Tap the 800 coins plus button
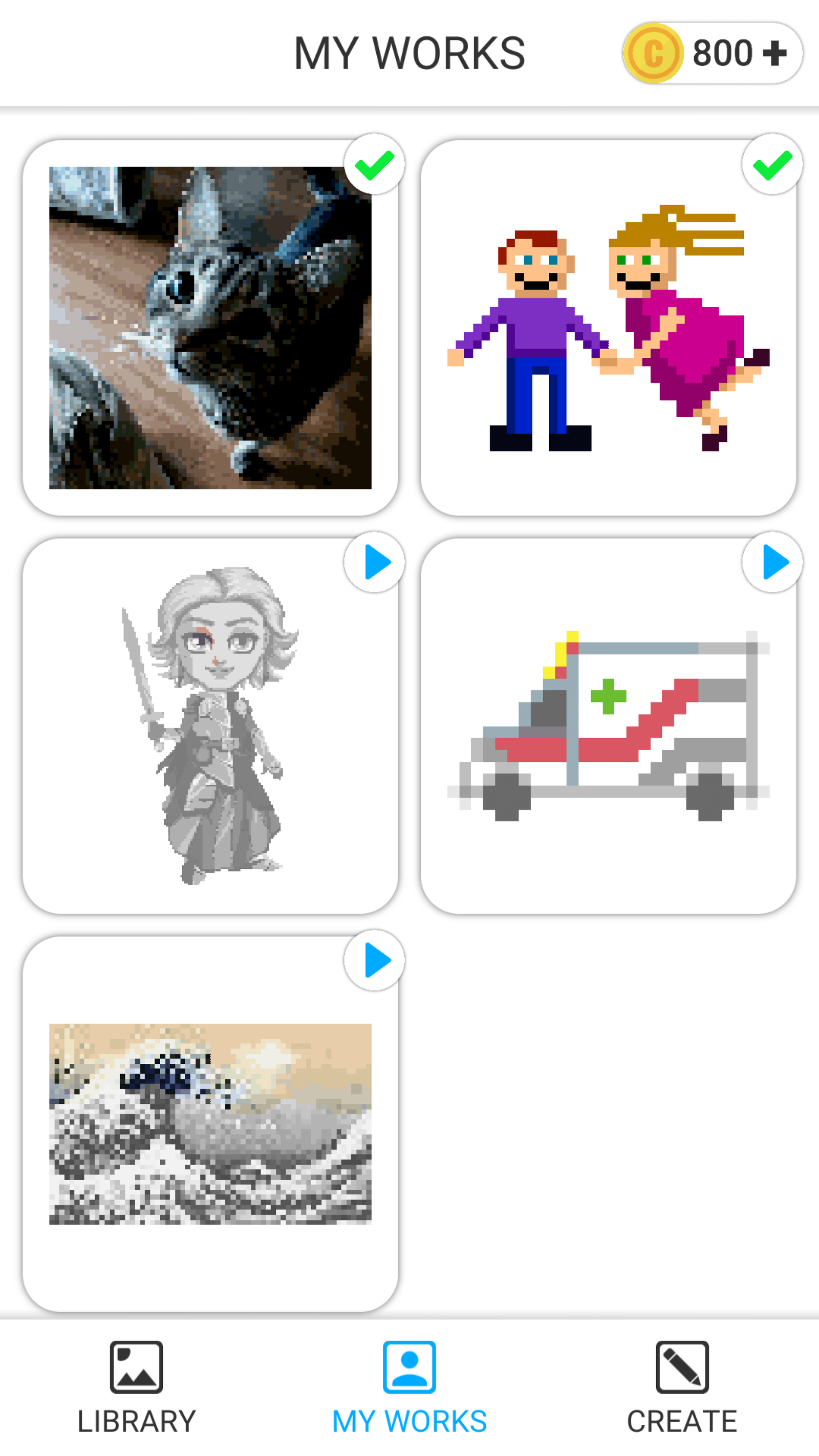This screenshot has width=819, height=1456. pos(712,53)
